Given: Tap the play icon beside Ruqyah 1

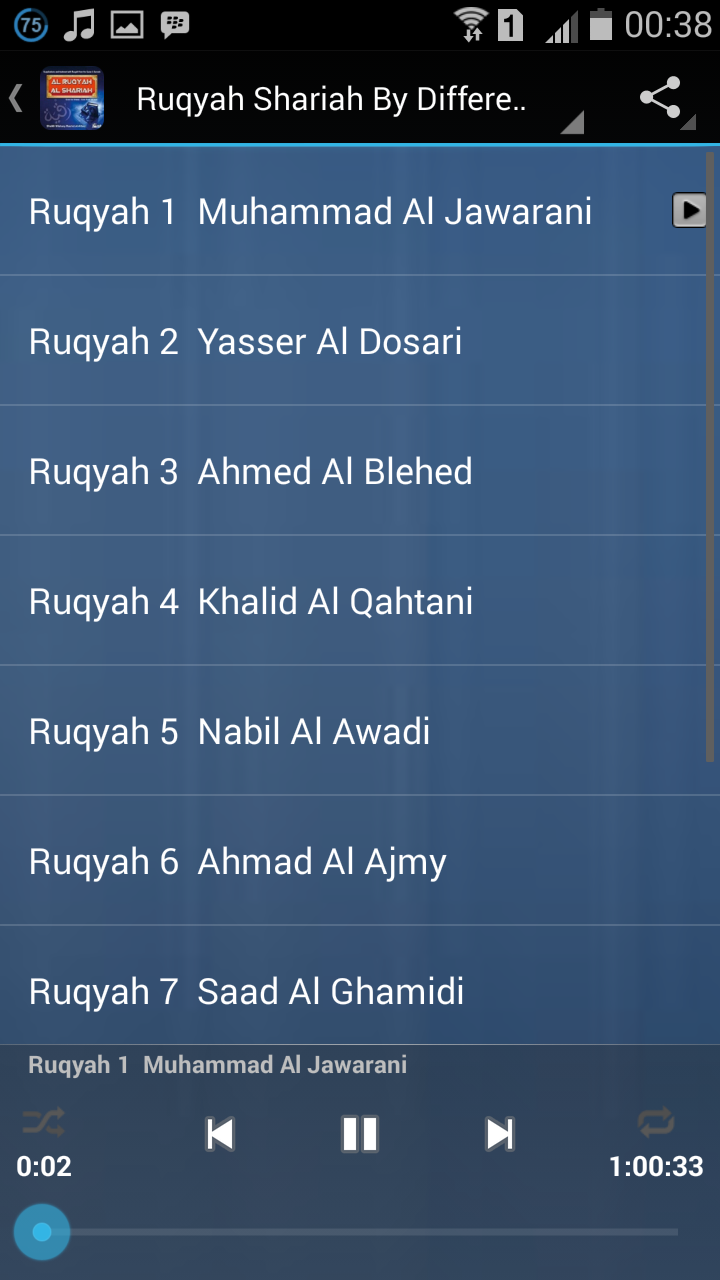Looking at the screenshot, I should [x=688, y=211].
